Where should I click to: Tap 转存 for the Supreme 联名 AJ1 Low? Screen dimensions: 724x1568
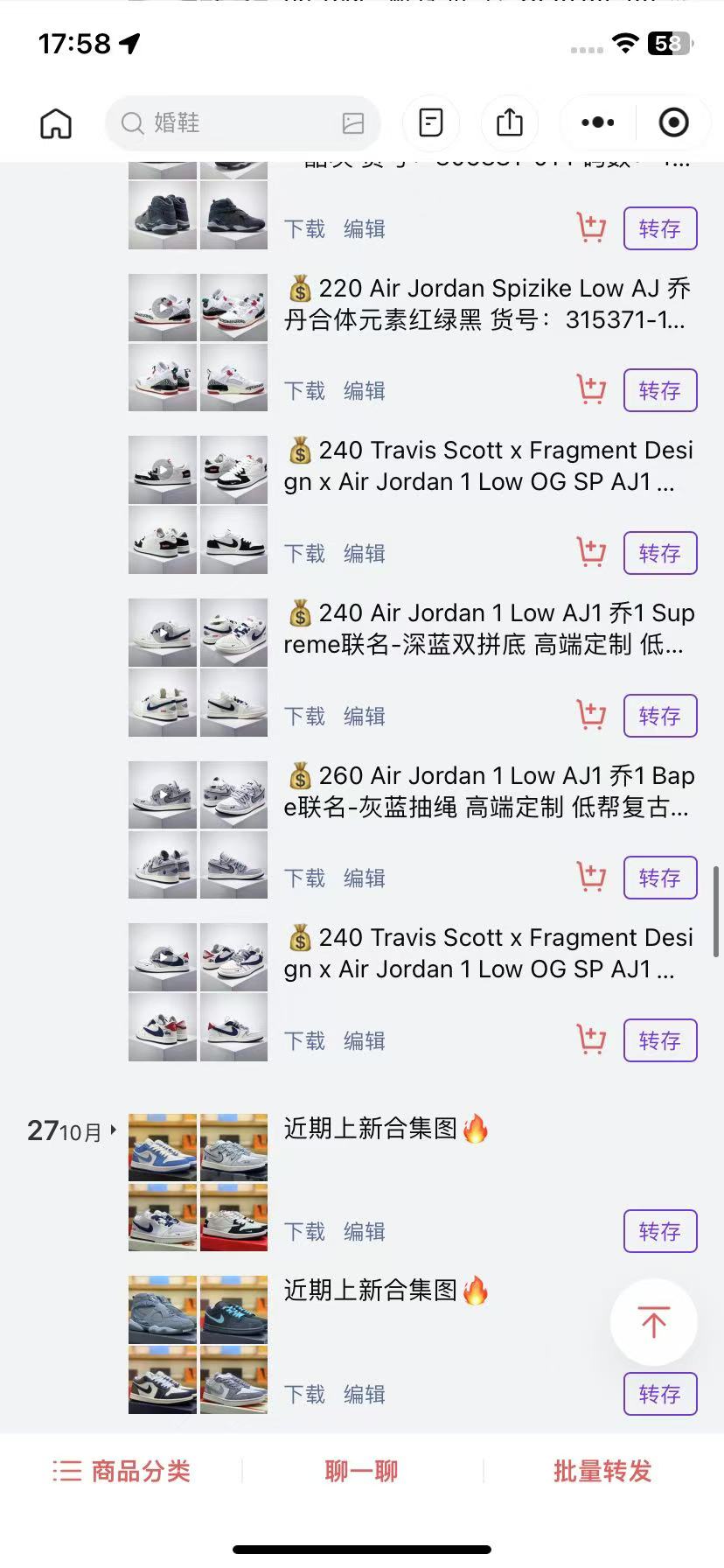[660, 716]
